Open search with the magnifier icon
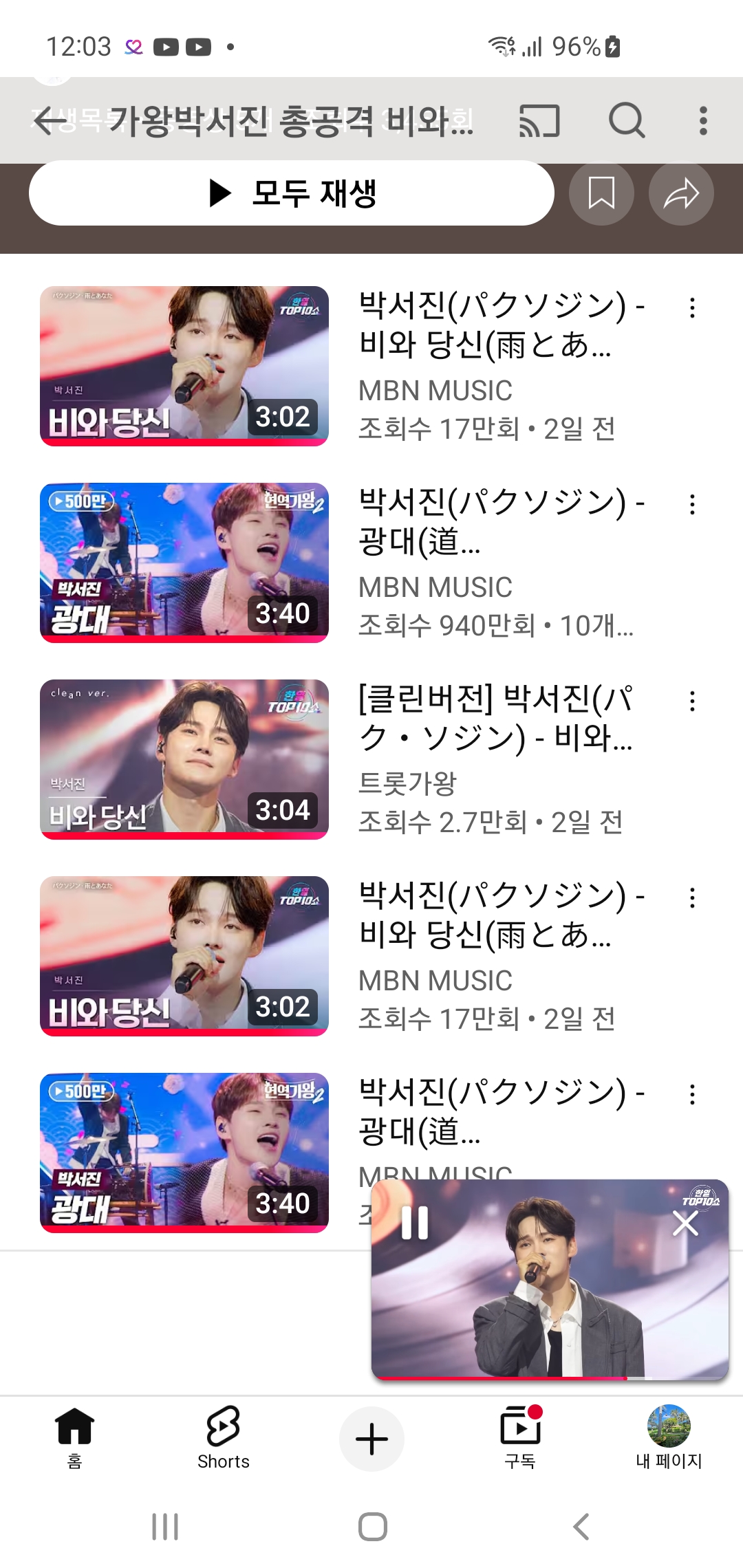This screenshot has height=1568, width=743. coord(626,121)
